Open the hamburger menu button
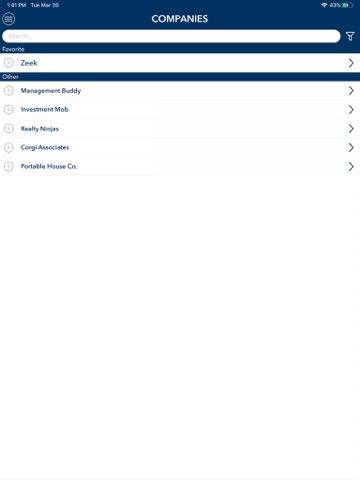 tap(9, 19)
